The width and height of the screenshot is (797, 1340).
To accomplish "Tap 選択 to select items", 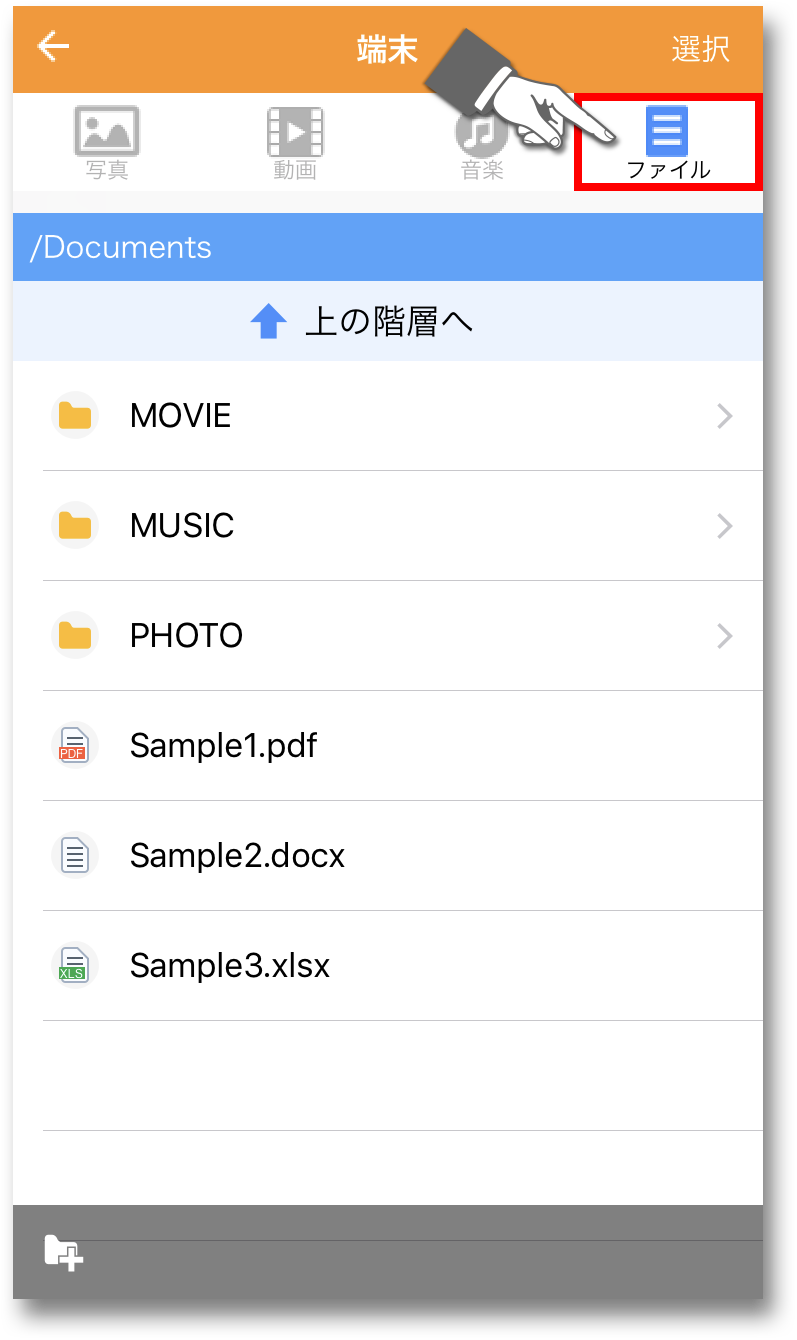I will (700, 49).
